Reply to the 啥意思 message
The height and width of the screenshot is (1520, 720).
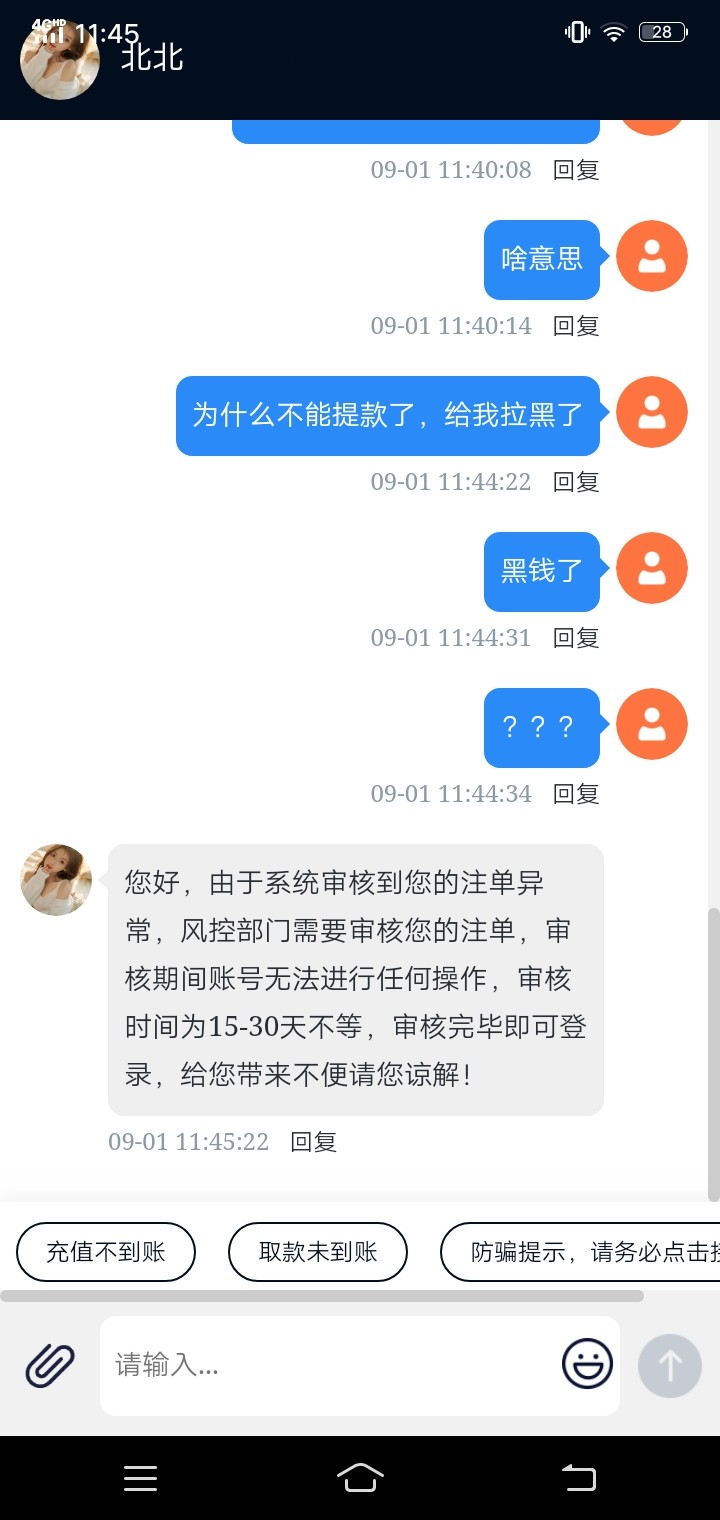click(x=576, y=326)
